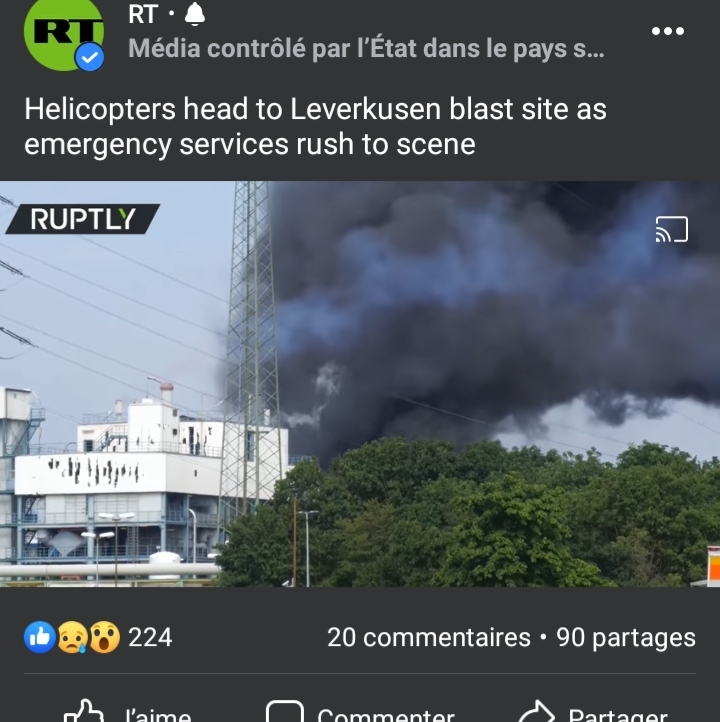Viewport: 720px width, 722px height.
Task: Open the post's three-dot options menu
Action: (667, 31)
